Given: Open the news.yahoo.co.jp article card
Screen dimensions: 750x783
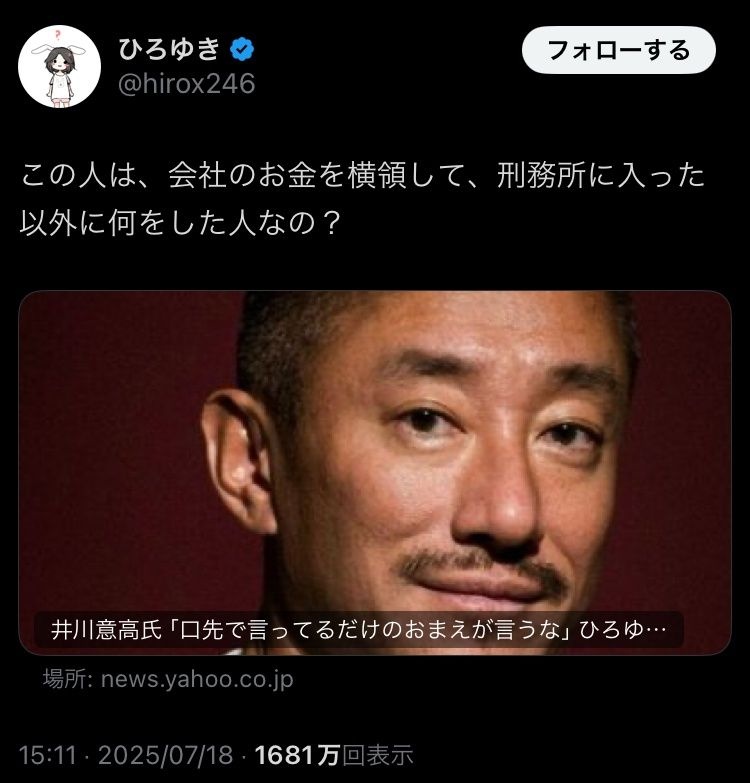Looking at the screenshot, I should pos(375,472).
